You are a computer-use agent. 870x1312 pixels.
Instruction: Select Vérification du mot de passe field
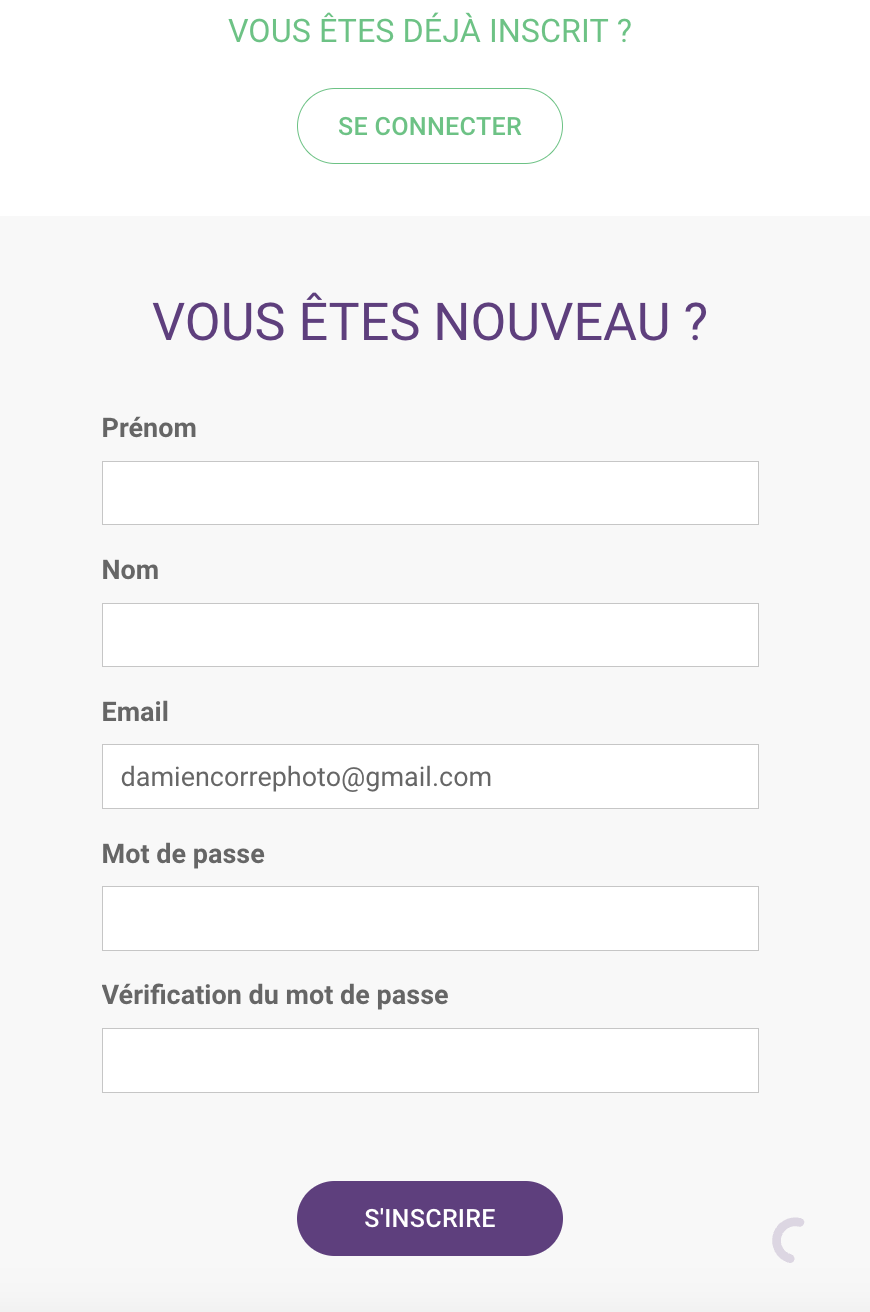(430, 1060)
